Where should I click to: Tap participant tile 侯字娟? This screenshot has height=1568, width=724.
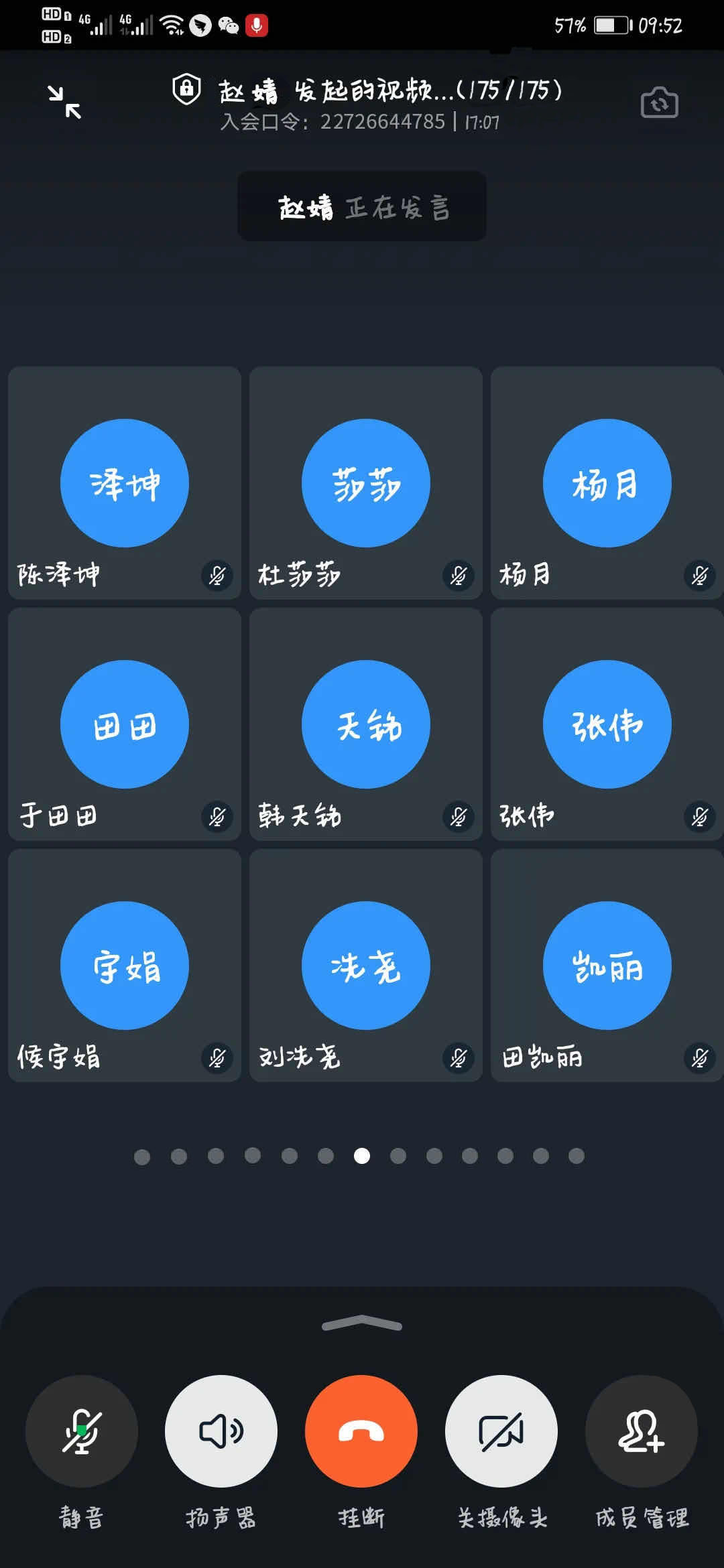(125, 965)
